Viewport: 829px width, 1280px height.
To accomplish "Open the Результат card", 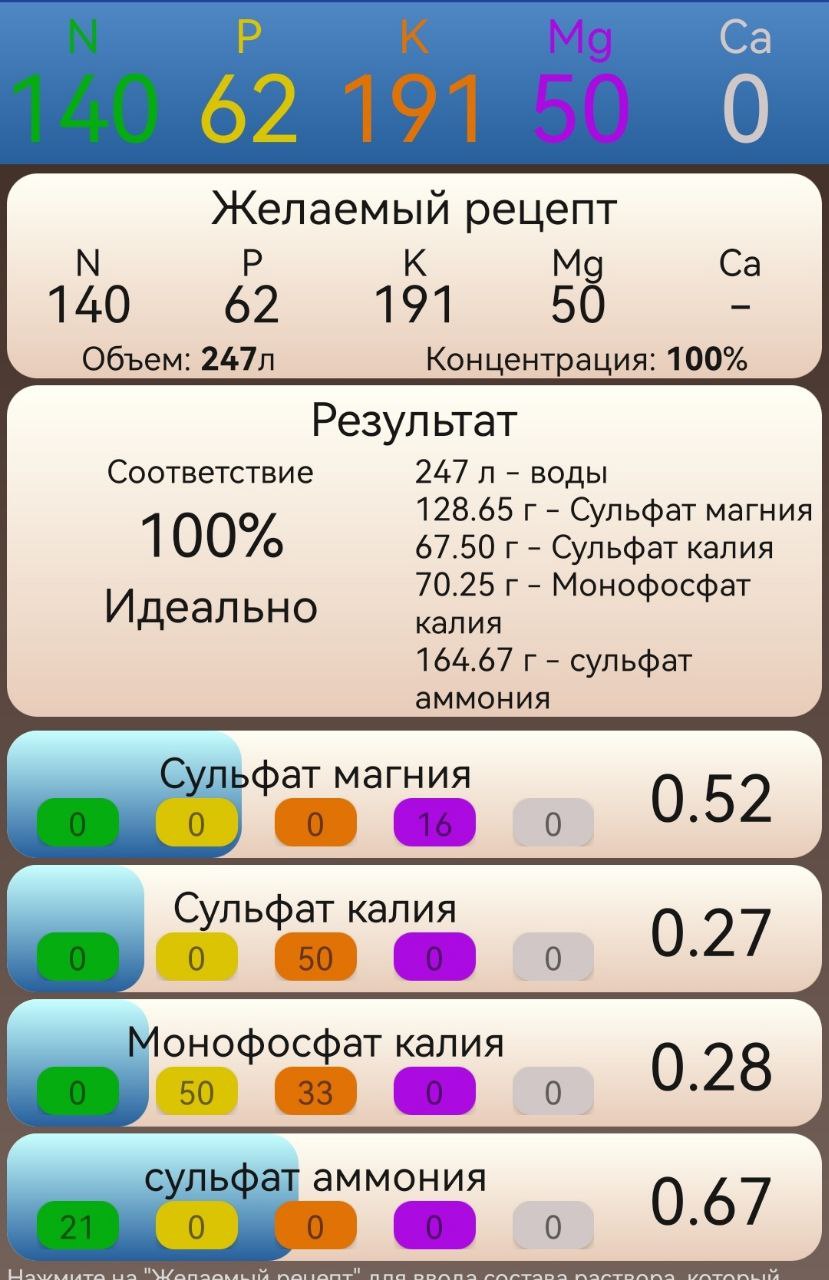I will [414, 550].
